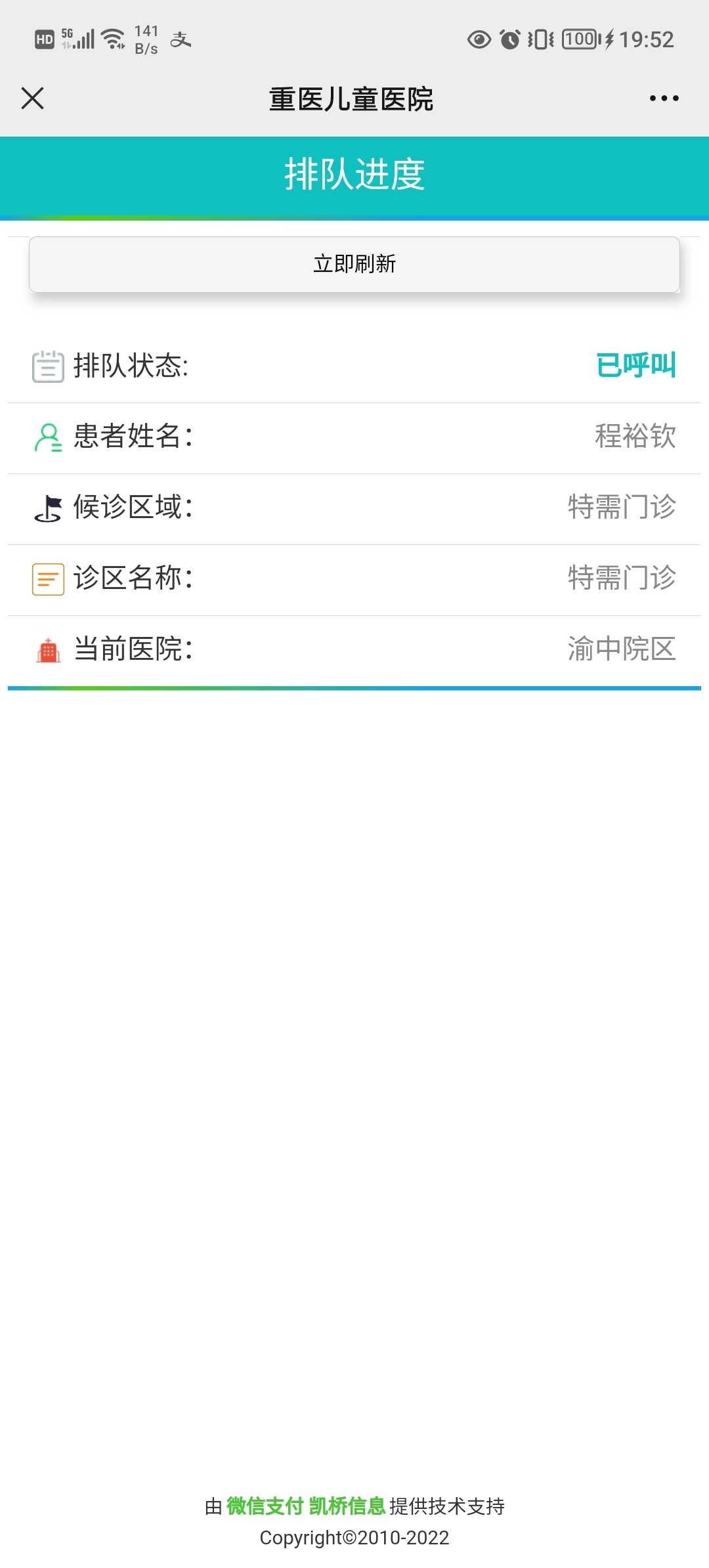The width and height of the screenshot is (709, 1568).
Task: Close the 重医儿童医院 page
Action: pyautogui.click(x=32, y=98)
